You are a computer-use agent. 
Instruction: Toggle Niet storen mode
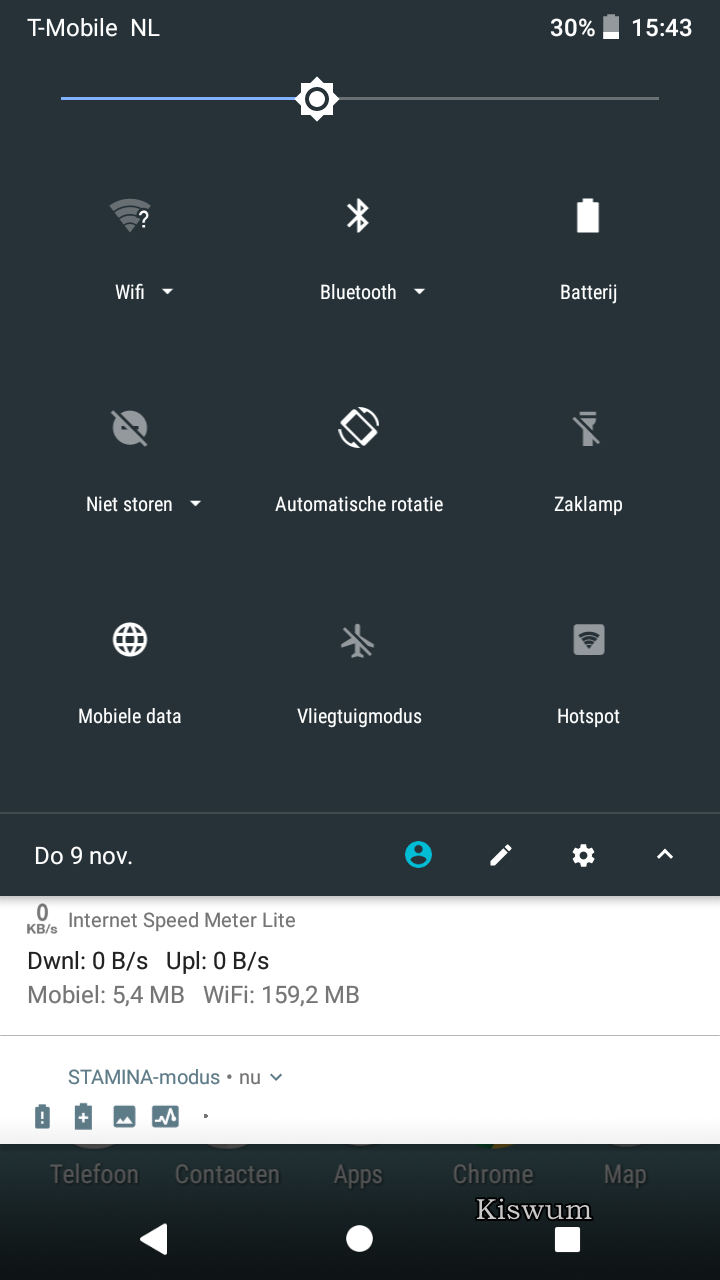tap(130, 428)
